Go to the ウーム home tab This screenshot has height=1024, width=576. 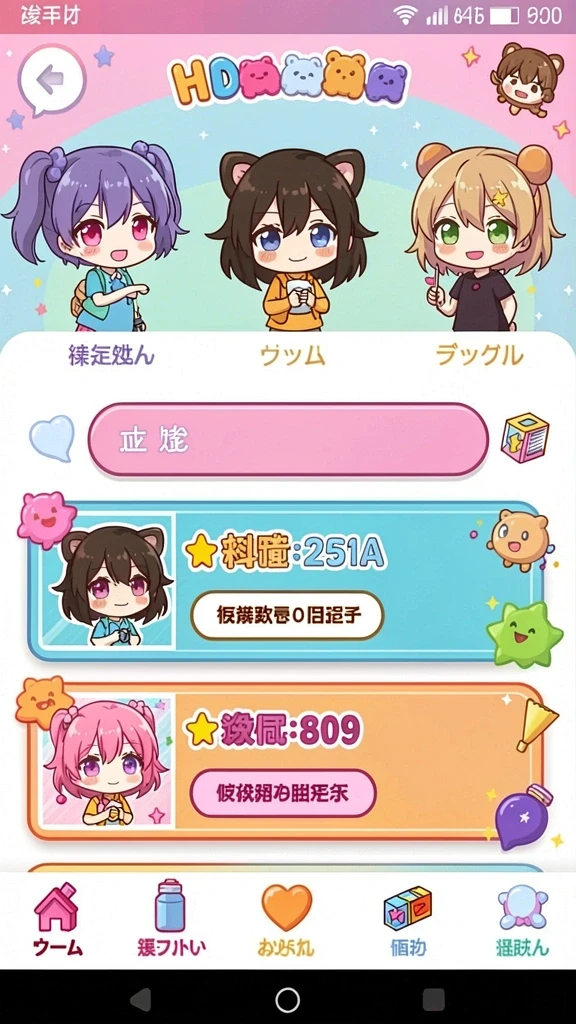tap(57, 920)
